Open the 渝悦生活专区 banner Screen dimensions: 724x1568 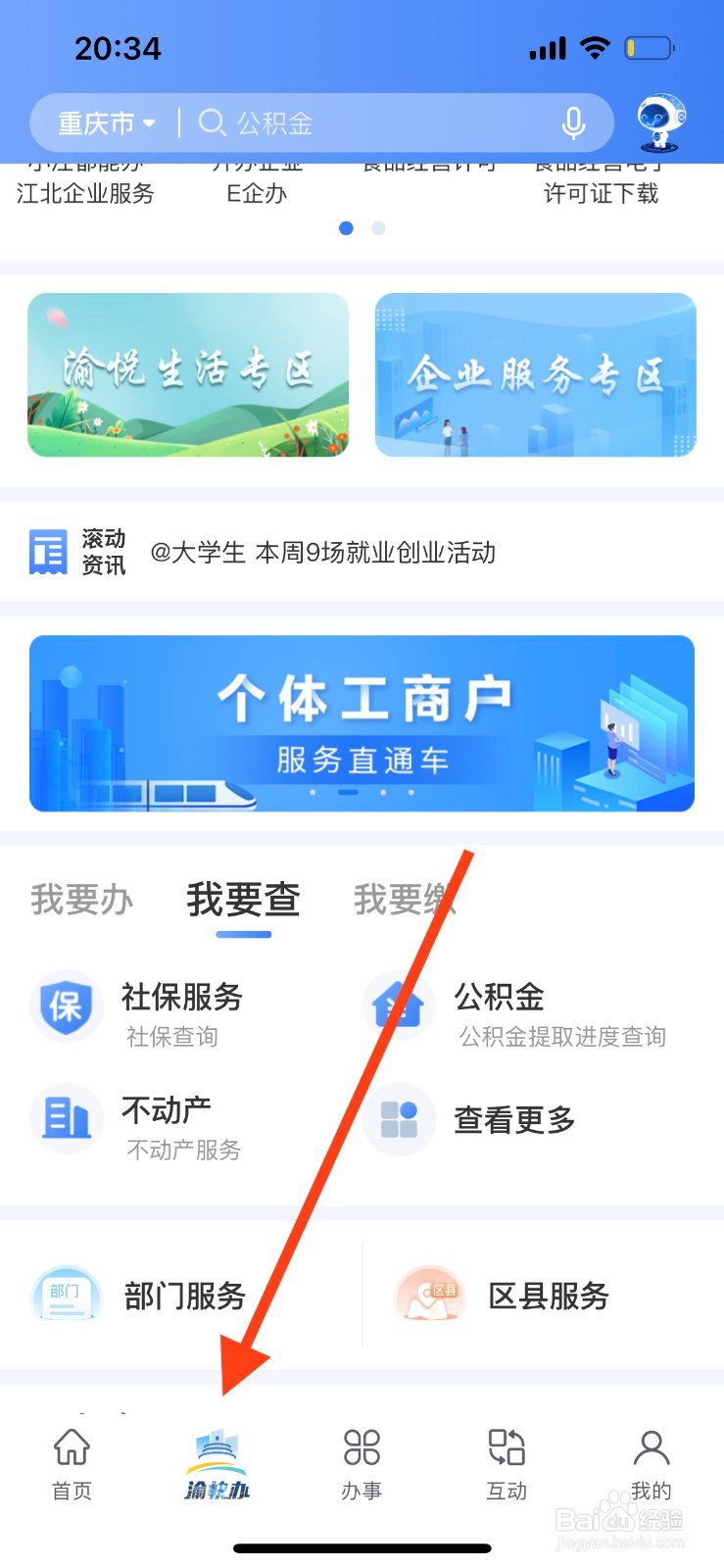pos(188,374)
